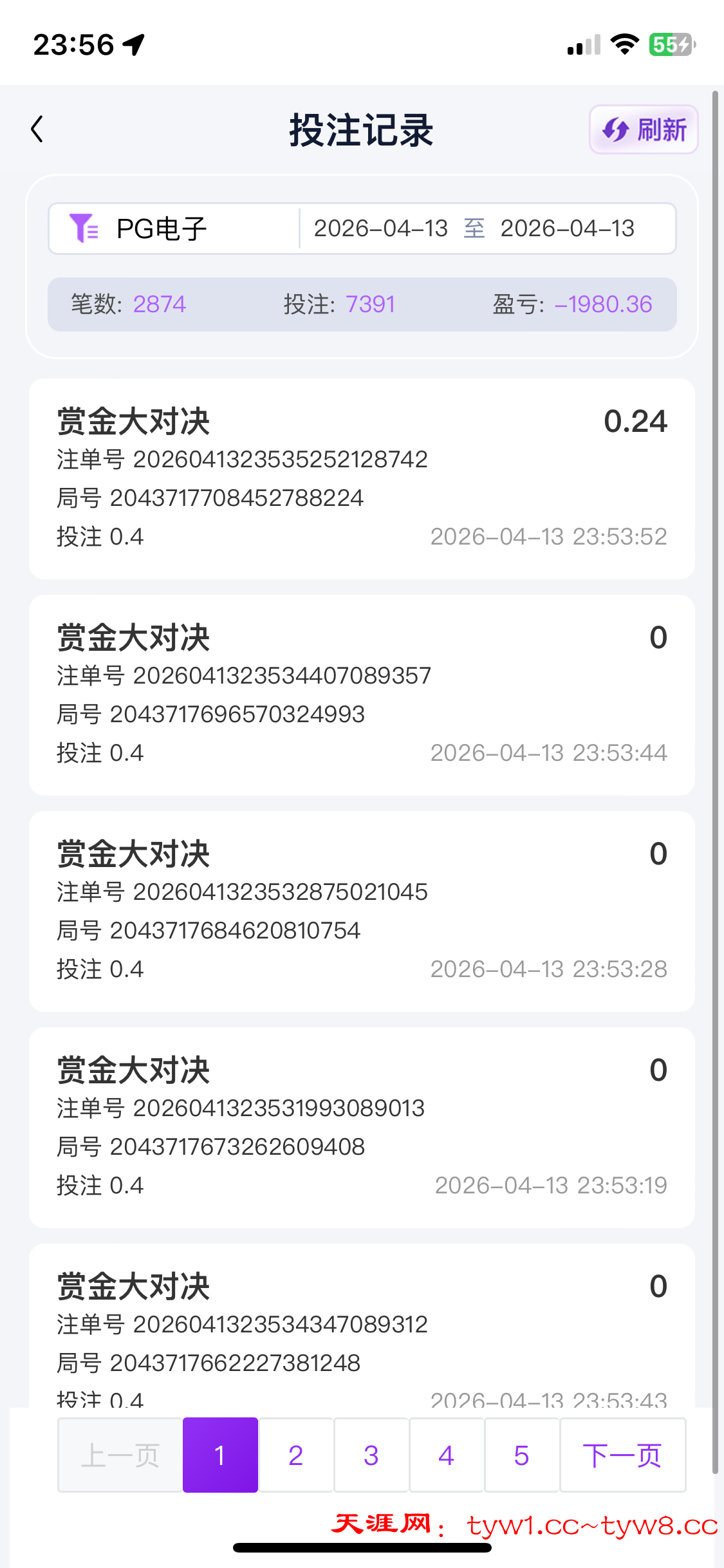The width and height of the screenshot is (724, 1568).
Task: Open the funnel filter icon beside PG电子
Action: click(x=83, y=228)
